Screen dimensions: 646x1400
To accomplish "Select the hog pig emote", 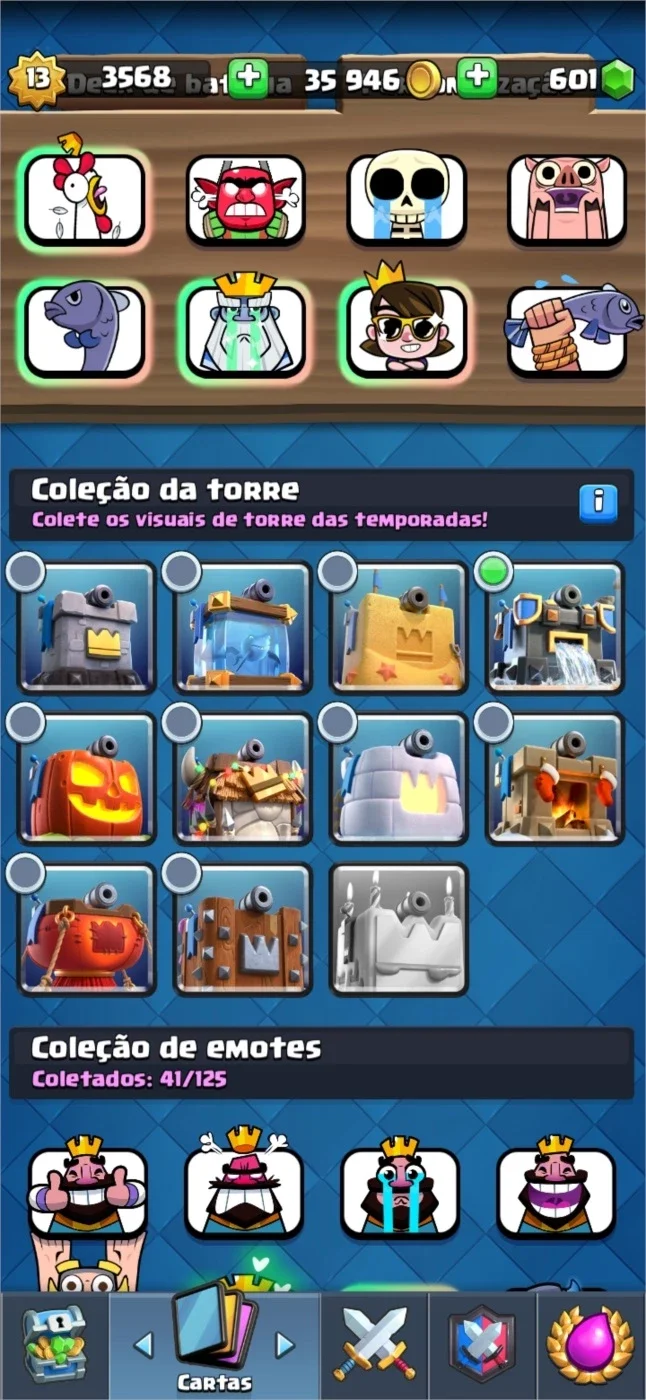I will tap(567, 200).
